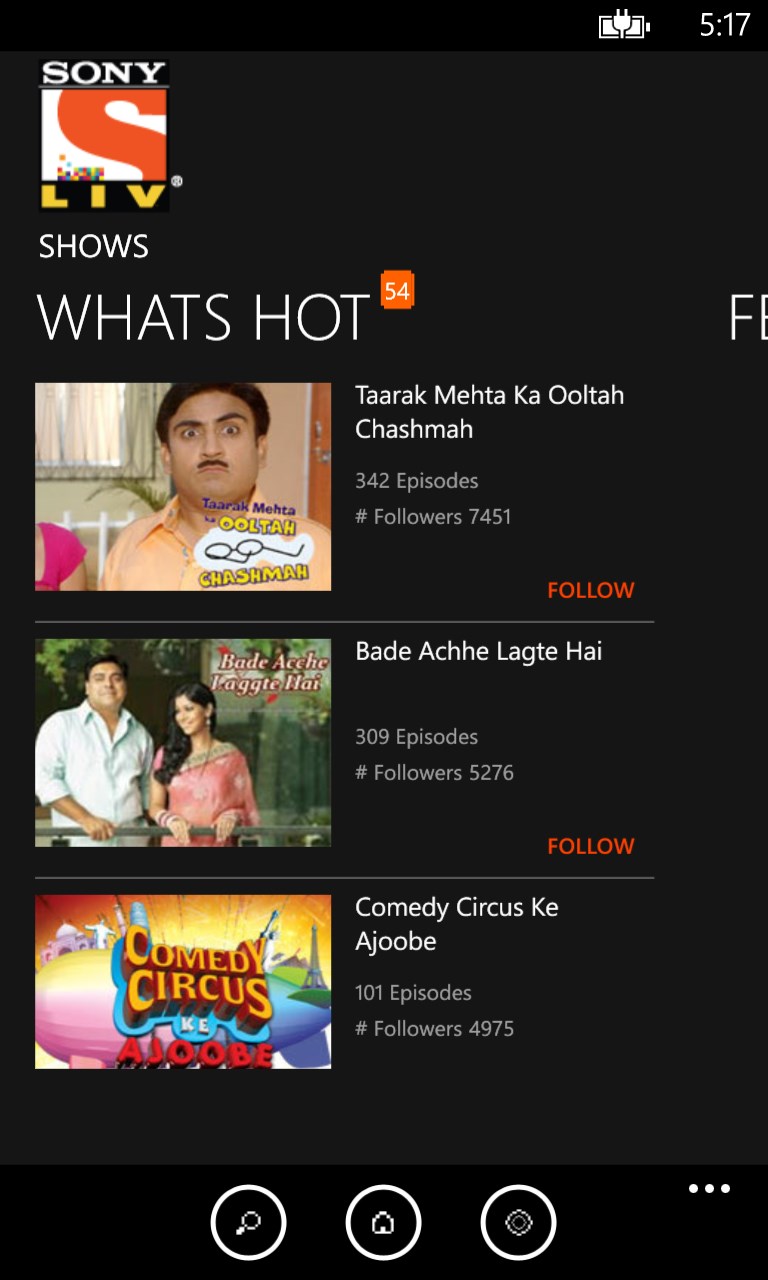Viewport: 768px width, 1280px height.
Task: Select the SHOWS heading
Action: pyautogui.click(x=93, y=246)
